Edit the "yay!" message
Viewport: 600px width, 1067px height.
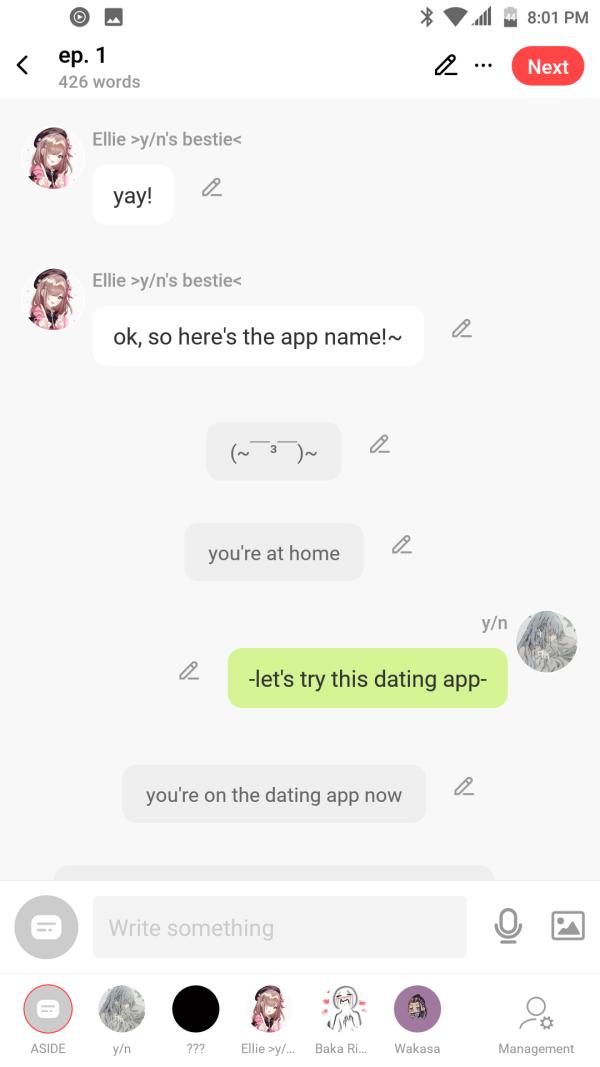211,187
